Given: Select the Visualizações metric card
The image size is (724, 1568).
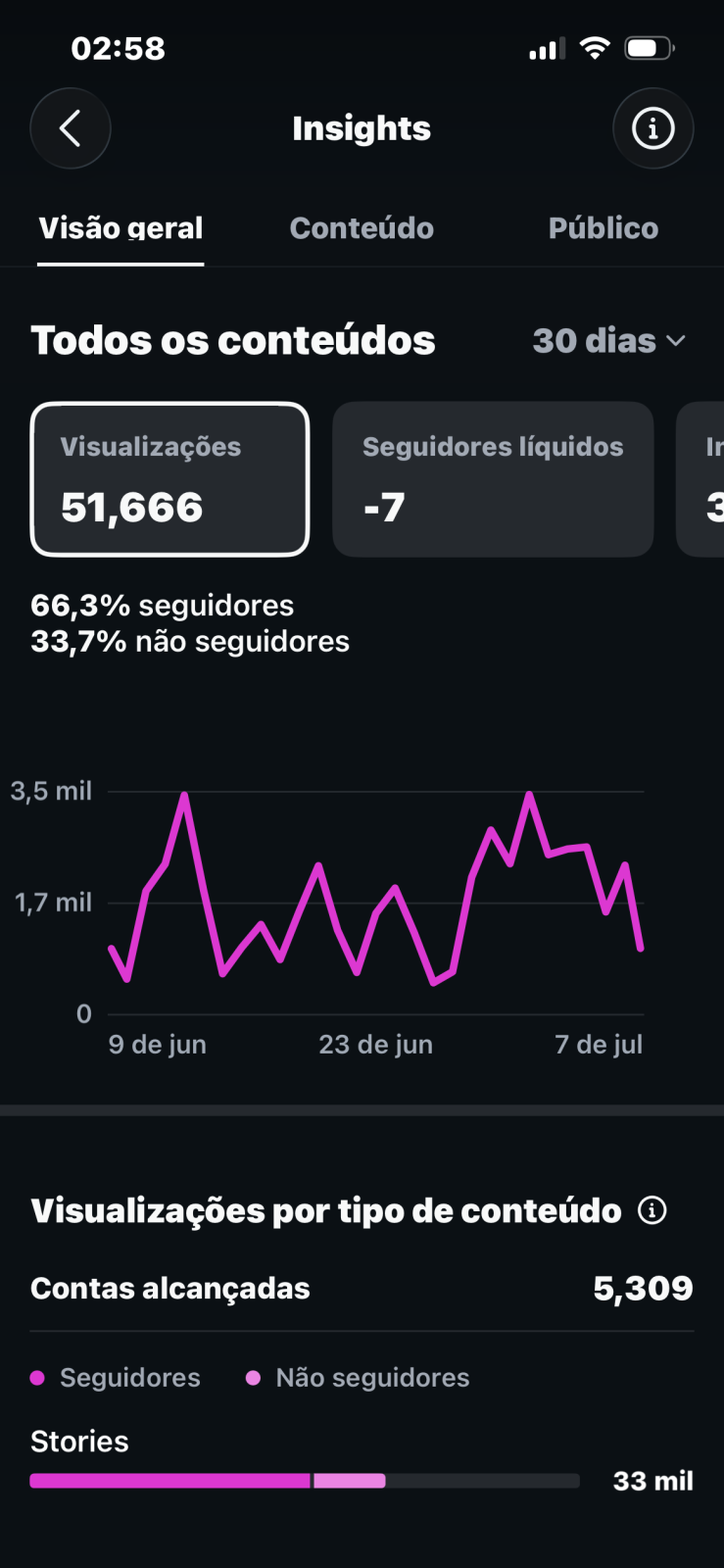Looking at the screenshot, I should [x=170, y=479].
